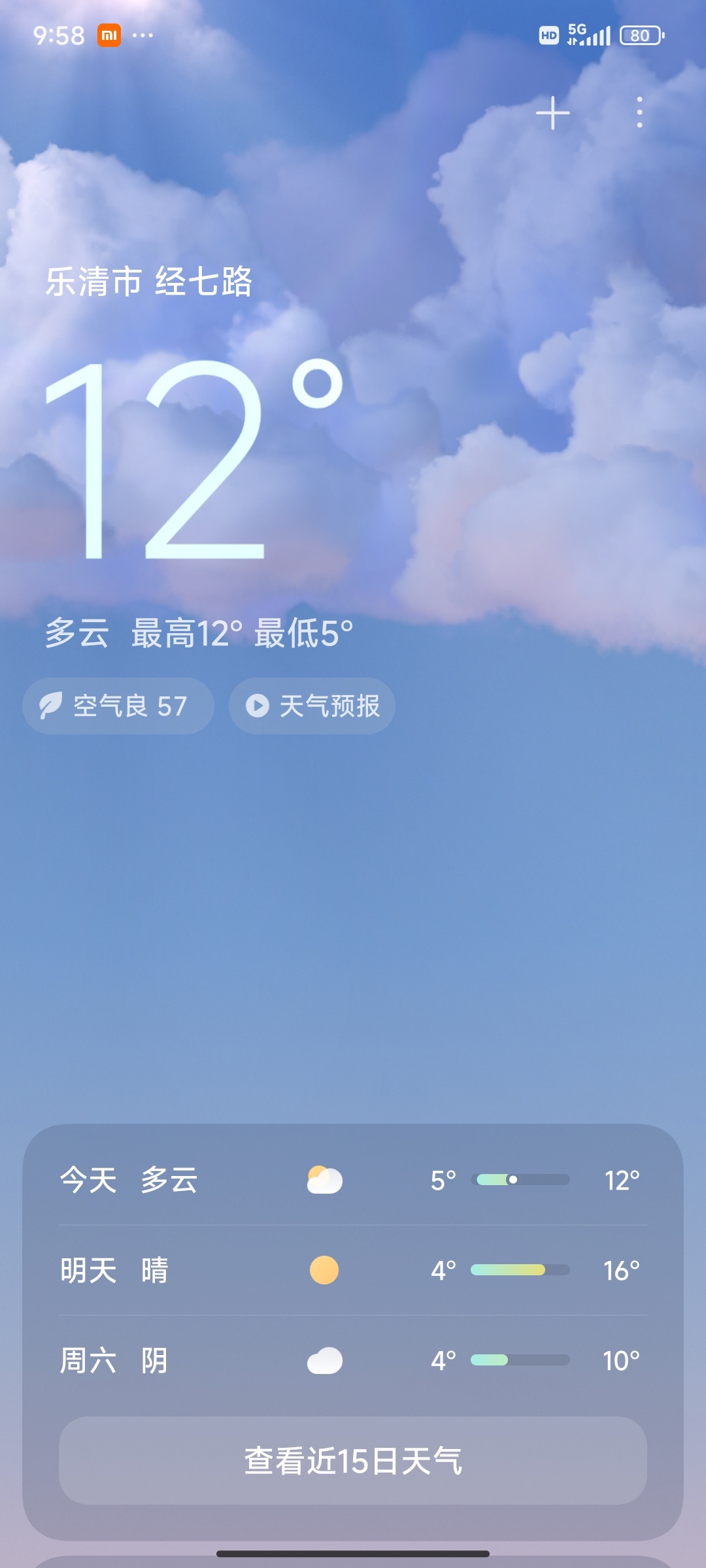706x1568 pixels.
Task: Open today's 今天 多云 forecast row
Action: (x=353, y=1180)
